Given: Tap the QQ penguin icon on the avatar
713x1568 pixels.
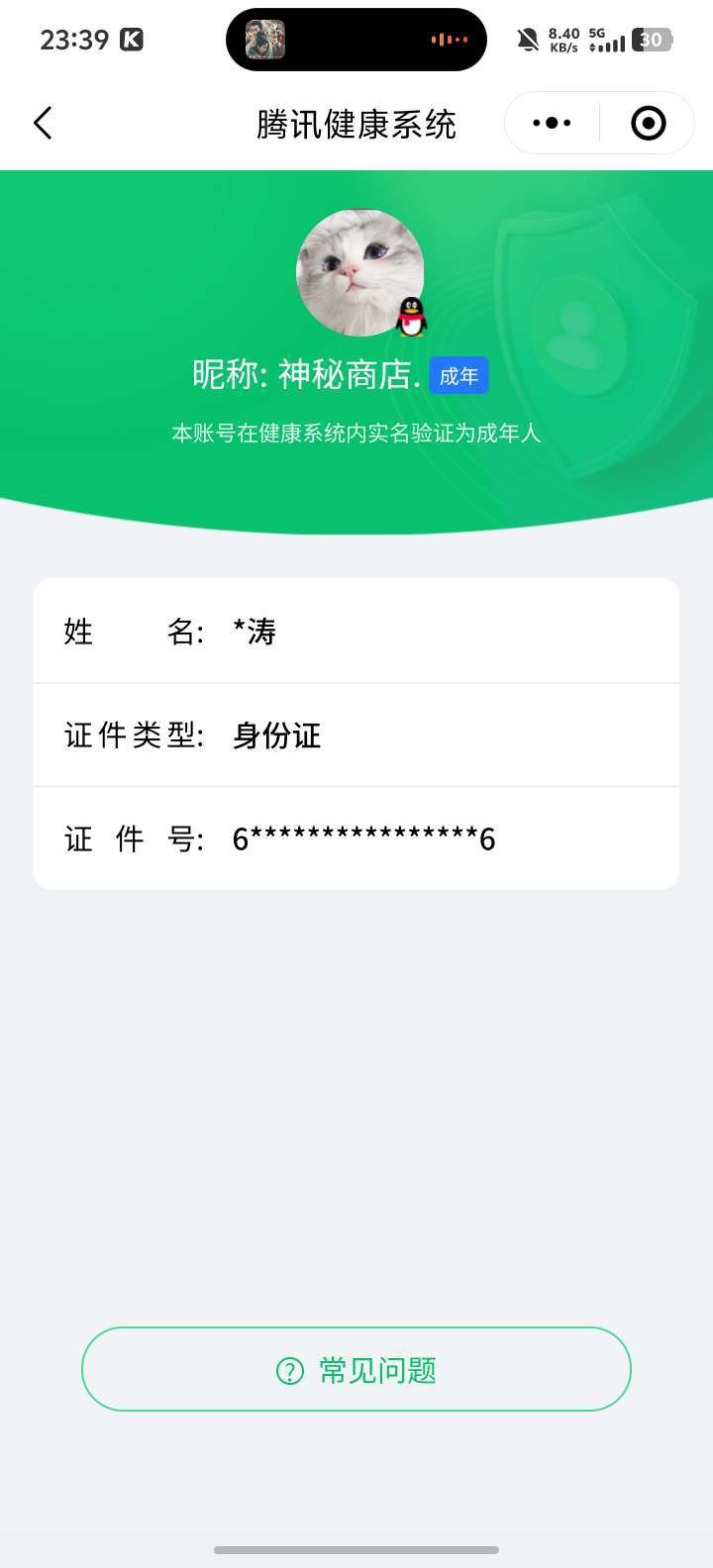Looking at the screenshot, I should tap(412, 314).
